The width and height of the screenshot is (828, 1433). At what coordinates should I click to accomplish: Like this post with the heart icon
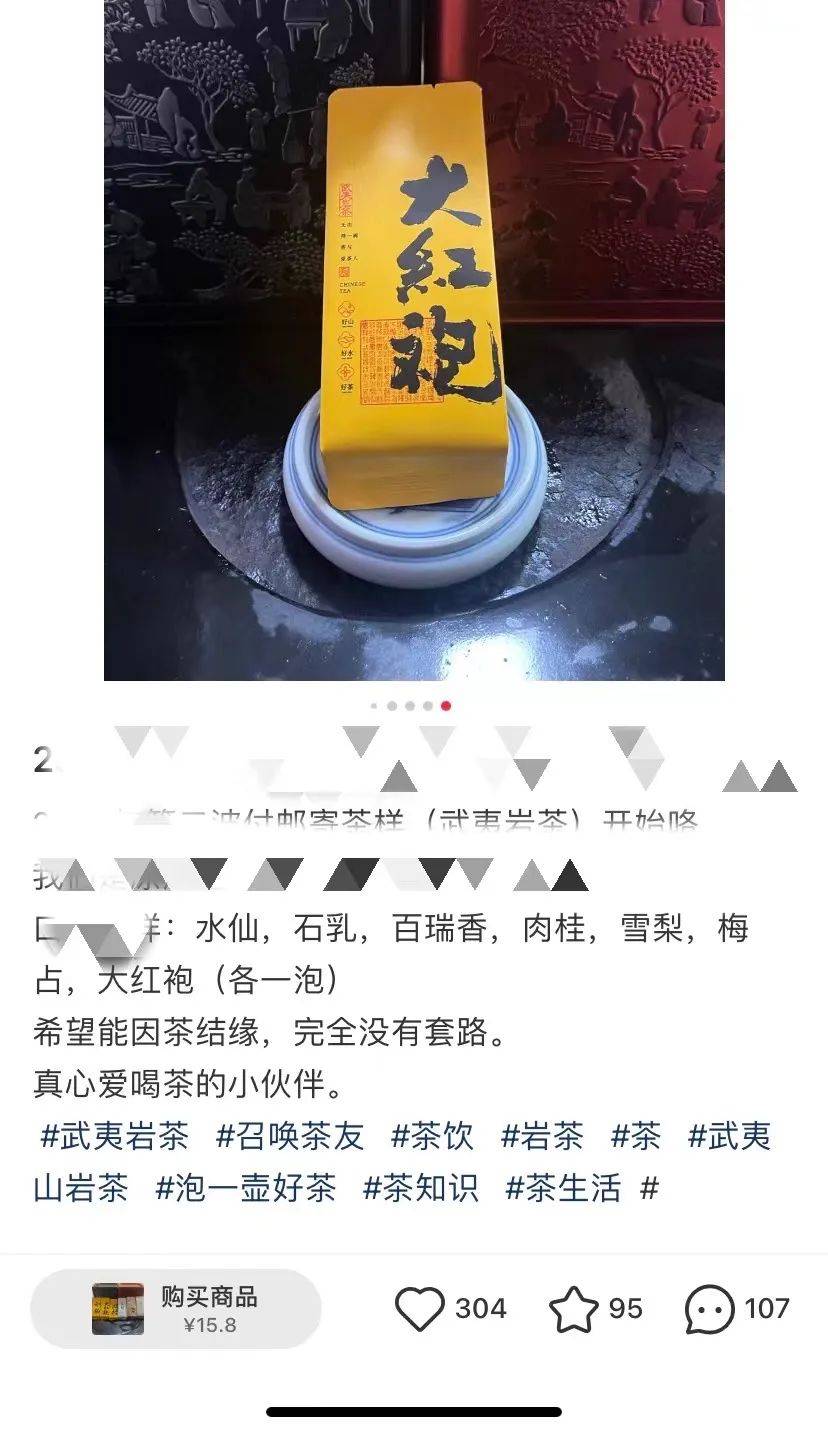pos(420,1309)
